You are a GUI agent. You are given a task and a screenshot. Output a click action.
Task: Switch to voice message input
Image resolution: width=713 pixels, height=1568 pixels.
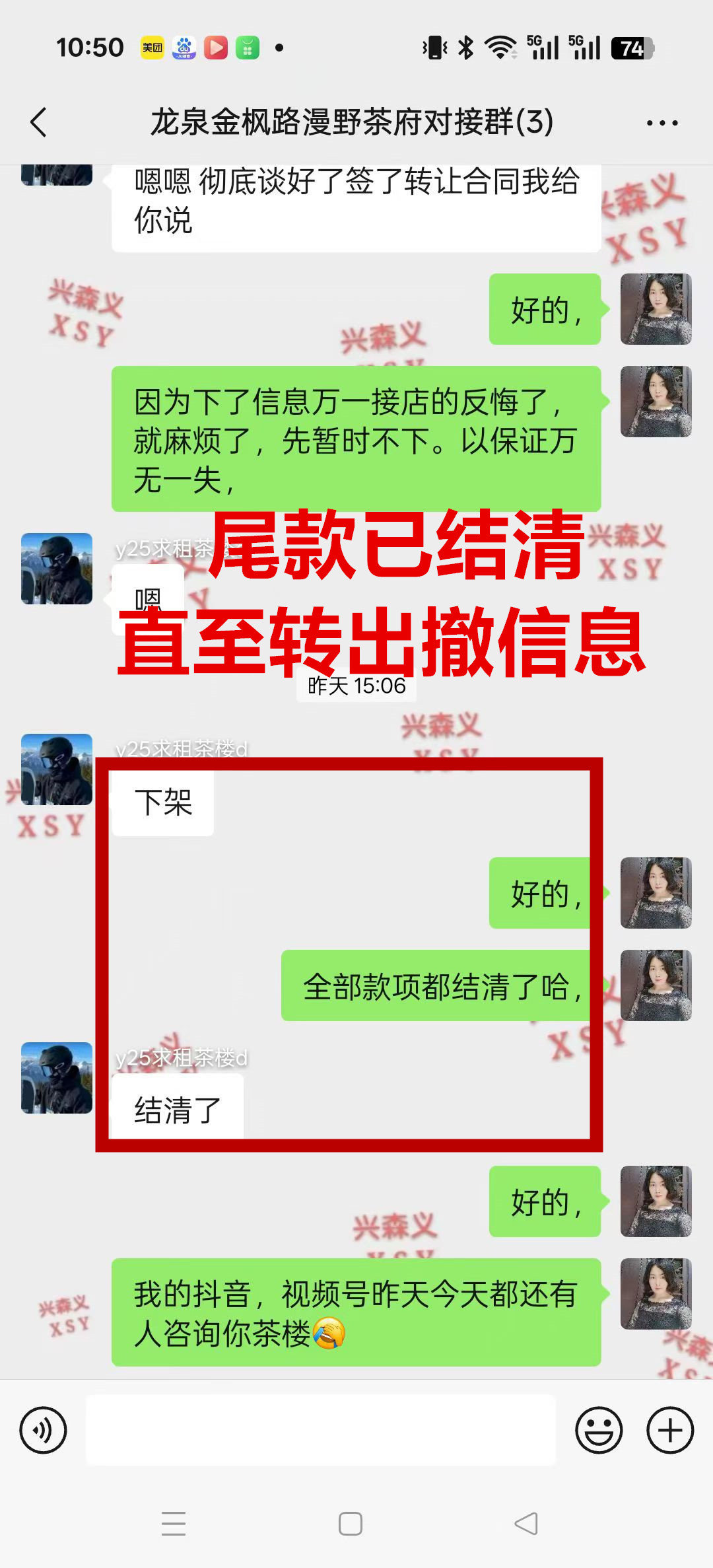[x=44, y=1430]
